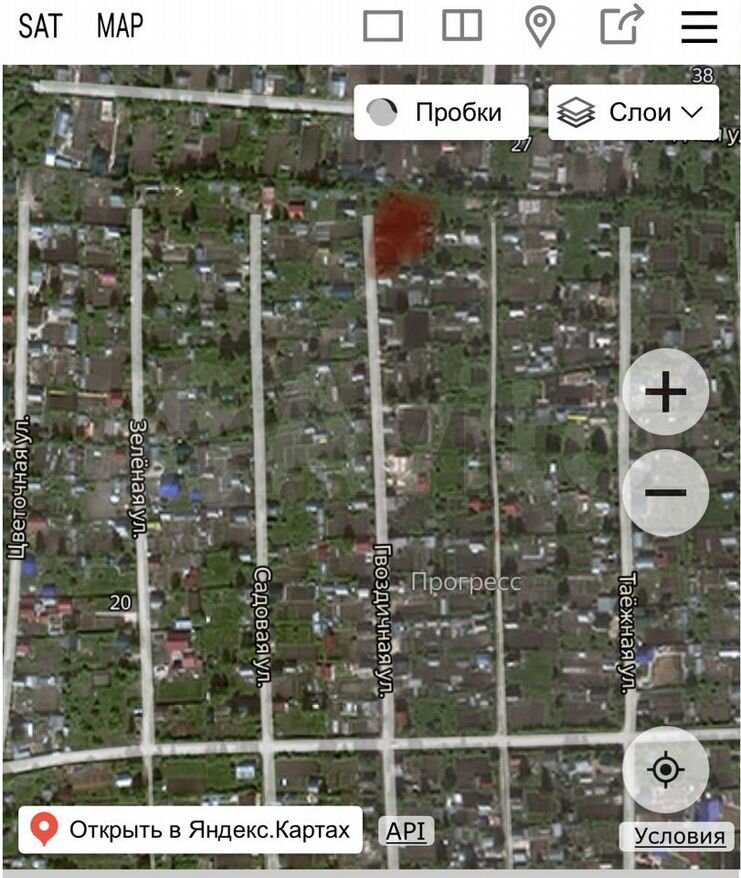Tap the location pin icon

coord(541,27)
